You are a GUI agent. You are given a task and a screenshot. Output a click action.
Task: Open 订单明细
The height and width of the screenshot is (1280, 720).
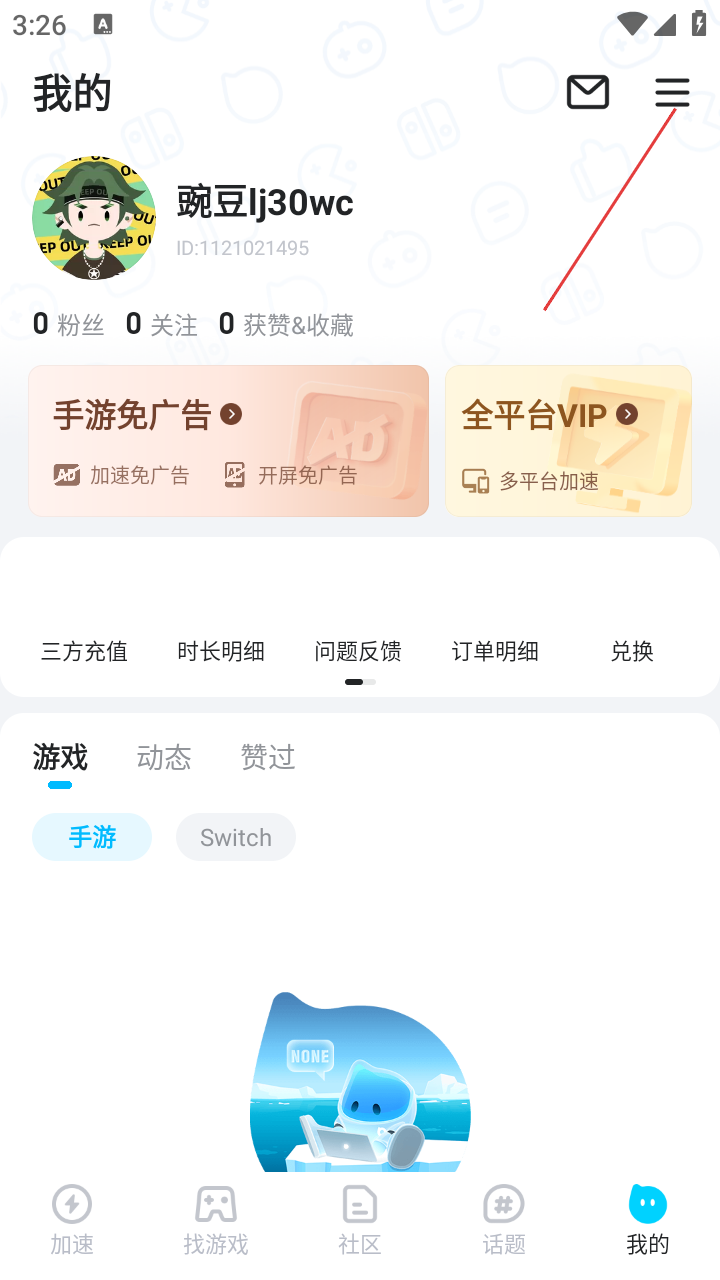(495, 651)
